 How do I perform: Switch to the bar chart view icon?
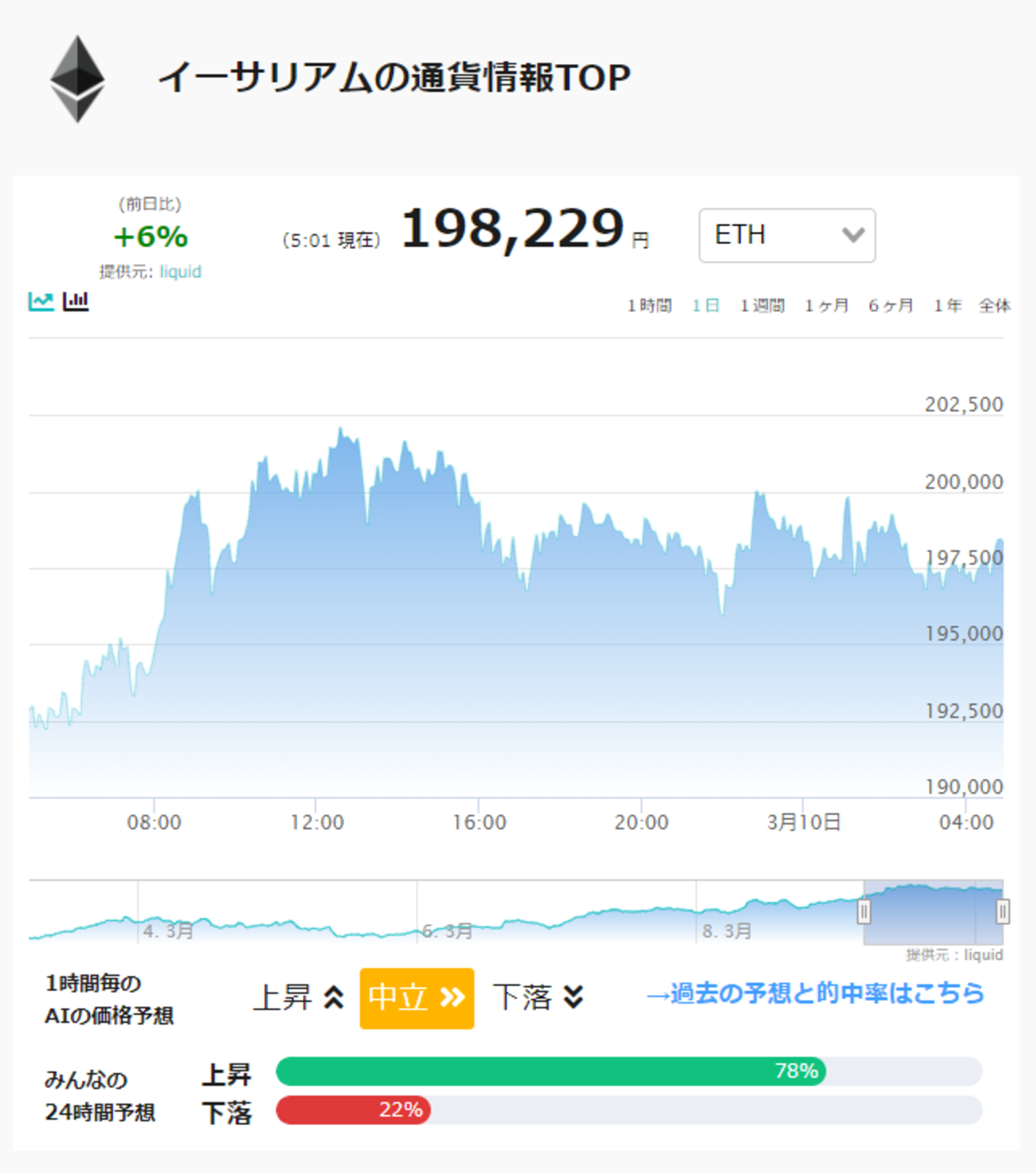(x=75, y=301)
